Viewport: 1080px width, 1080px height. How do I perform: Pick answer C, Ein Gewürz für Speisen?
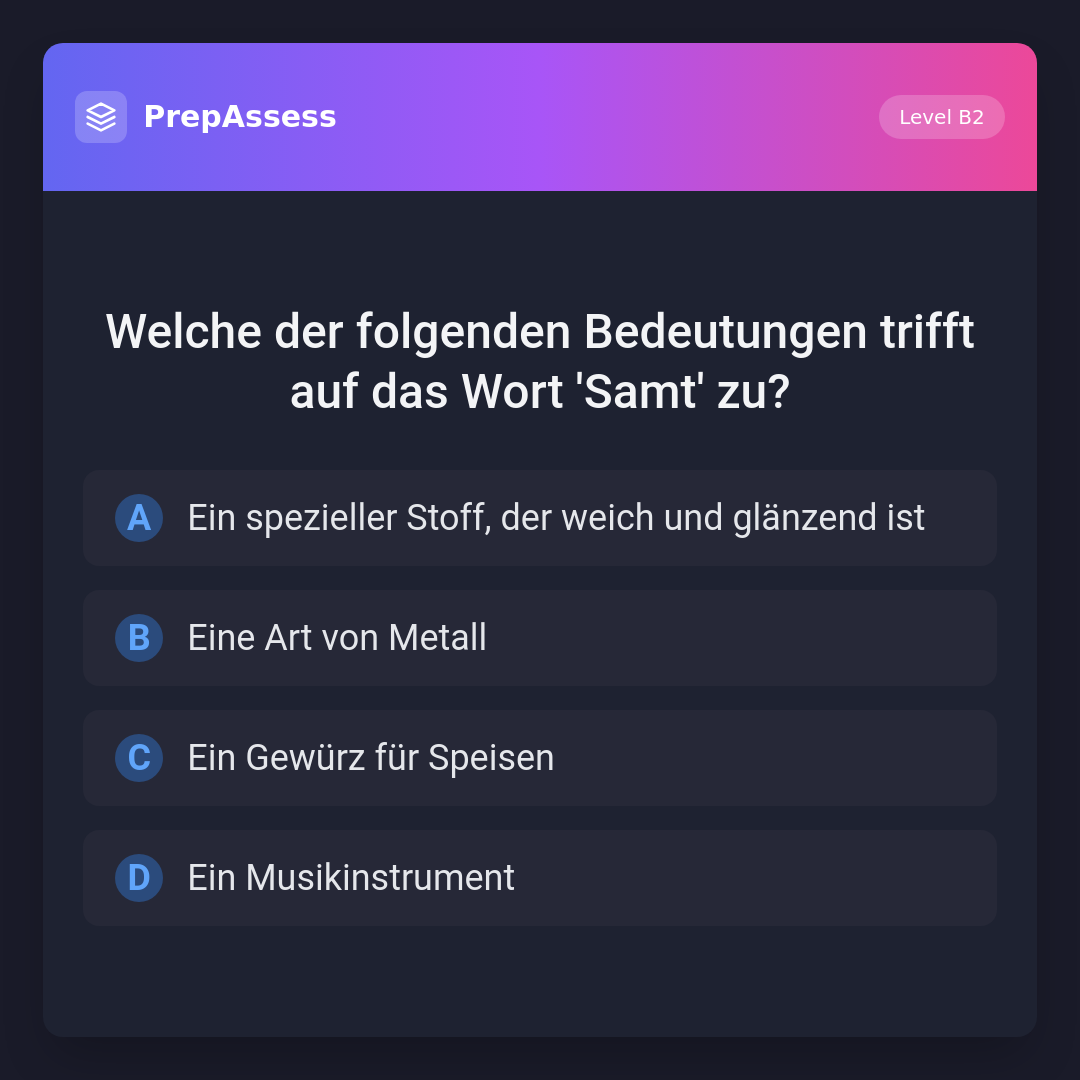(540, 758)
